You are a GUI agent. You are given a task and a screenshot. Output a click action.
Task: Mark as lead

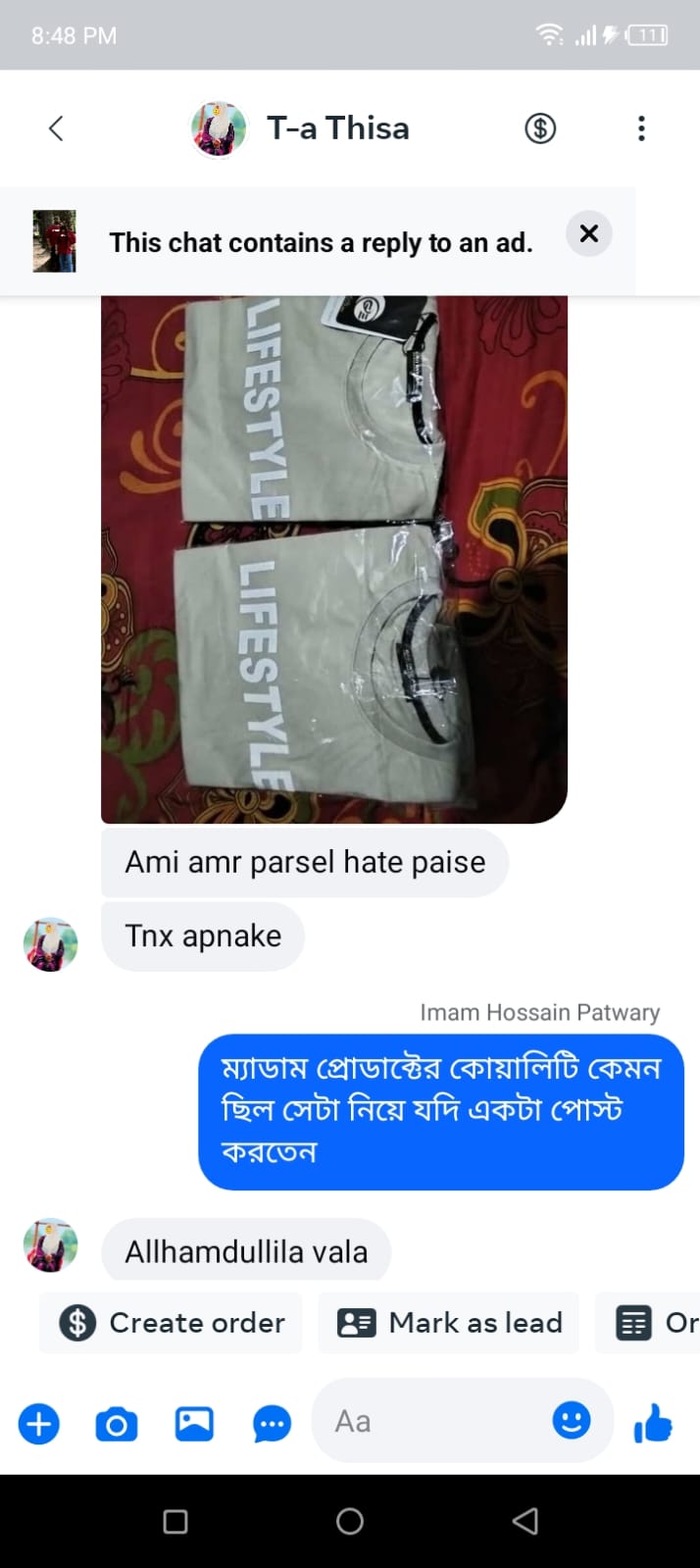tap(449, 1323)
